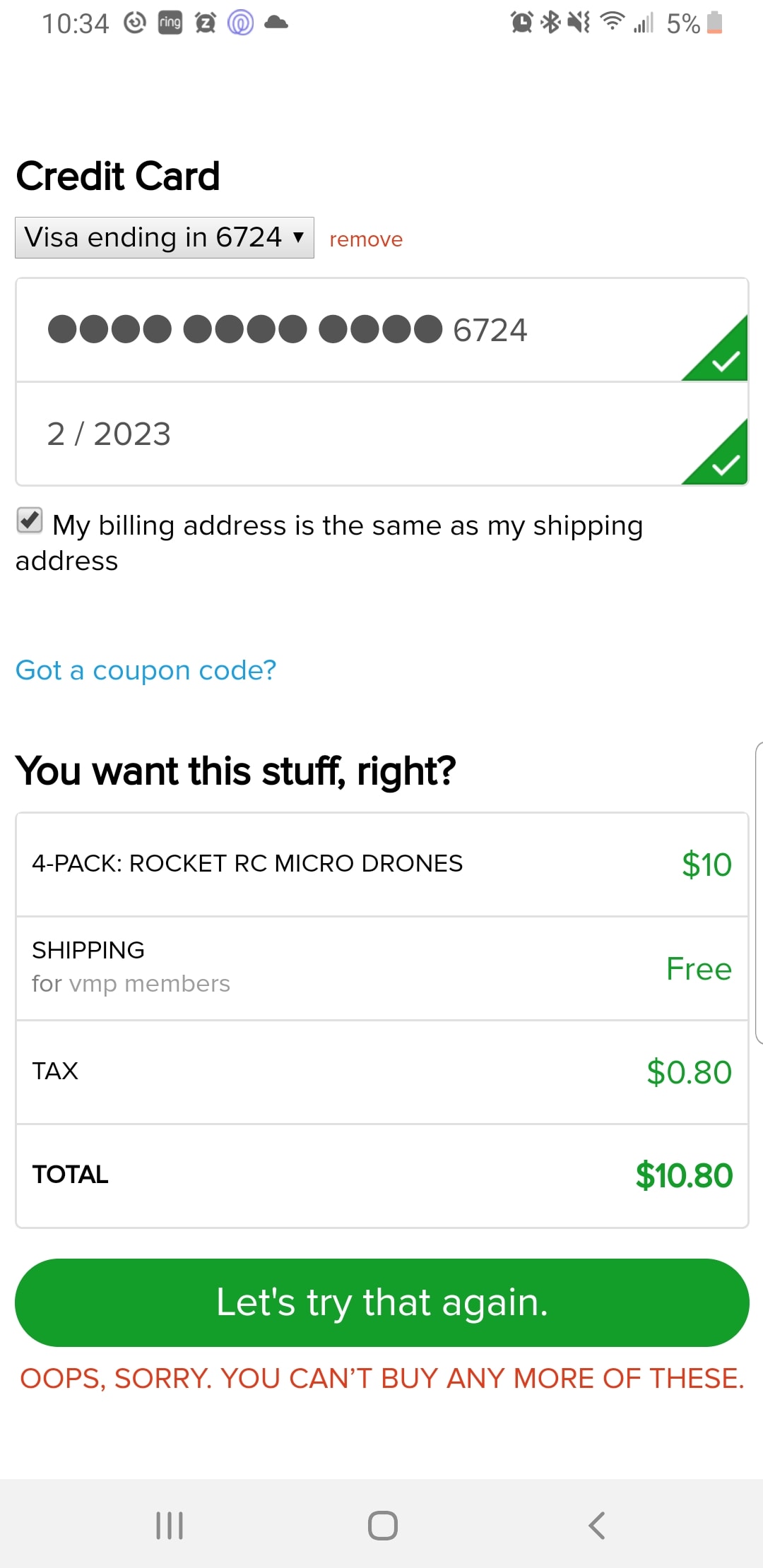Tap the card expiration date field
The width and height of the screenshot is (763, 1568).
pyautogui.click(x=283, y=434)
